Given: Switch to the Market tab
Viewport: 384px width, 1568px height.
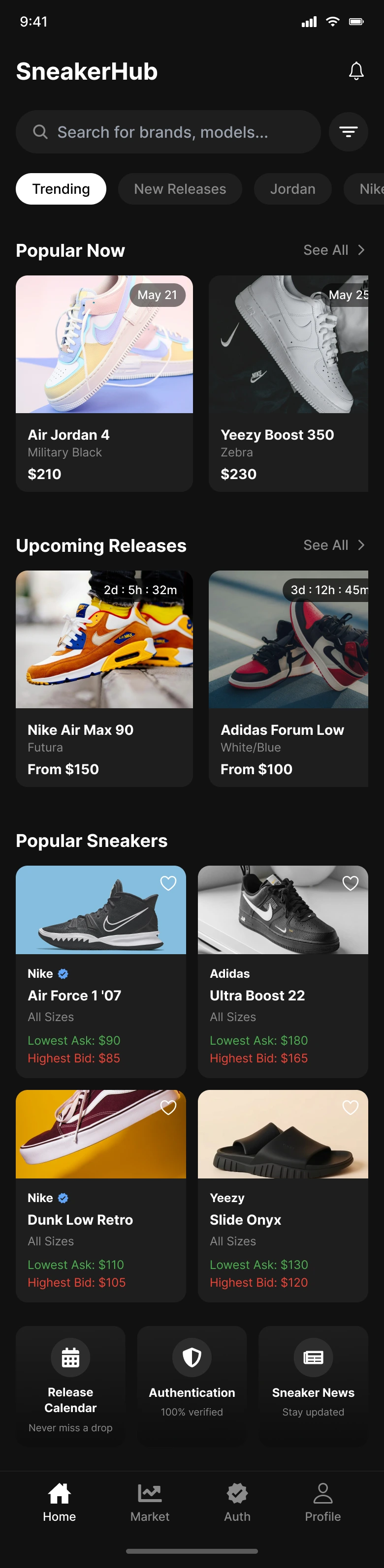Looking at the screenshot, I should (x=150, y=1502).
